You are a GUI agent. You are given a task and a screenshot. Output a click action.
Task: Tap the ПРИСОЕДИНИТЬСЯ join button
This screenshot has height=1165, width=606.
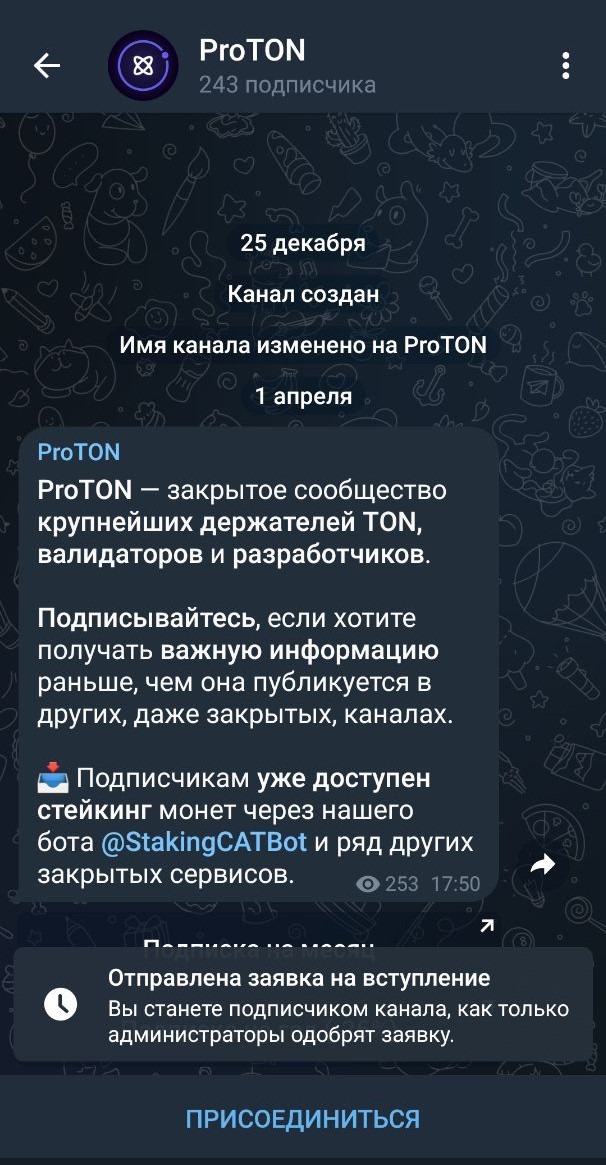[x=303, y=1118]
